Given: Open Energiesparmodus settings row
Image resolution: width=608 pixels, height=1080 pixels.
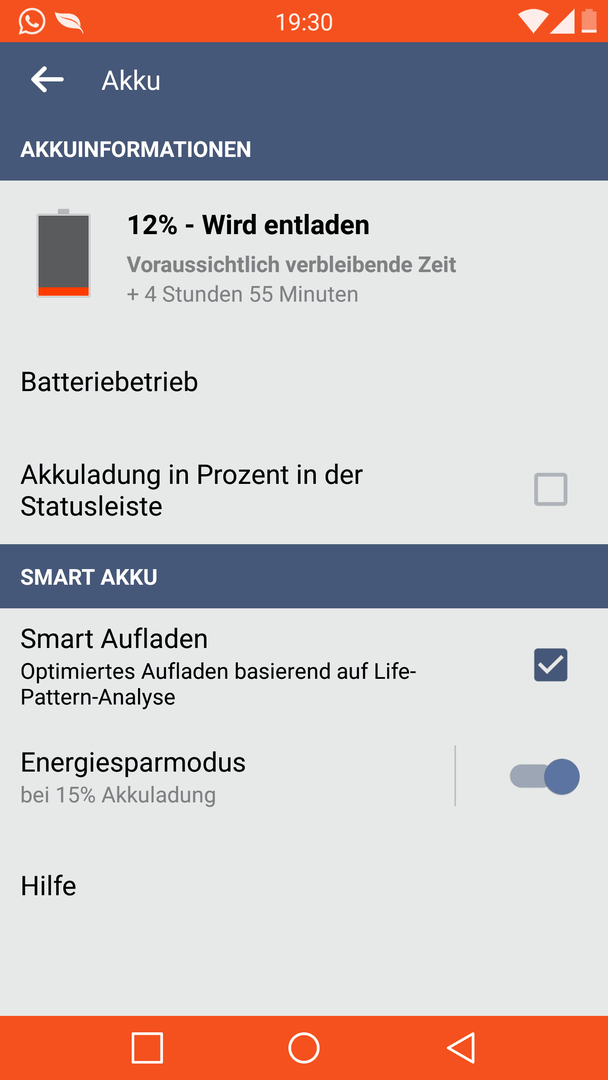Looking at the screenshot, I should (x=227, y=776).
